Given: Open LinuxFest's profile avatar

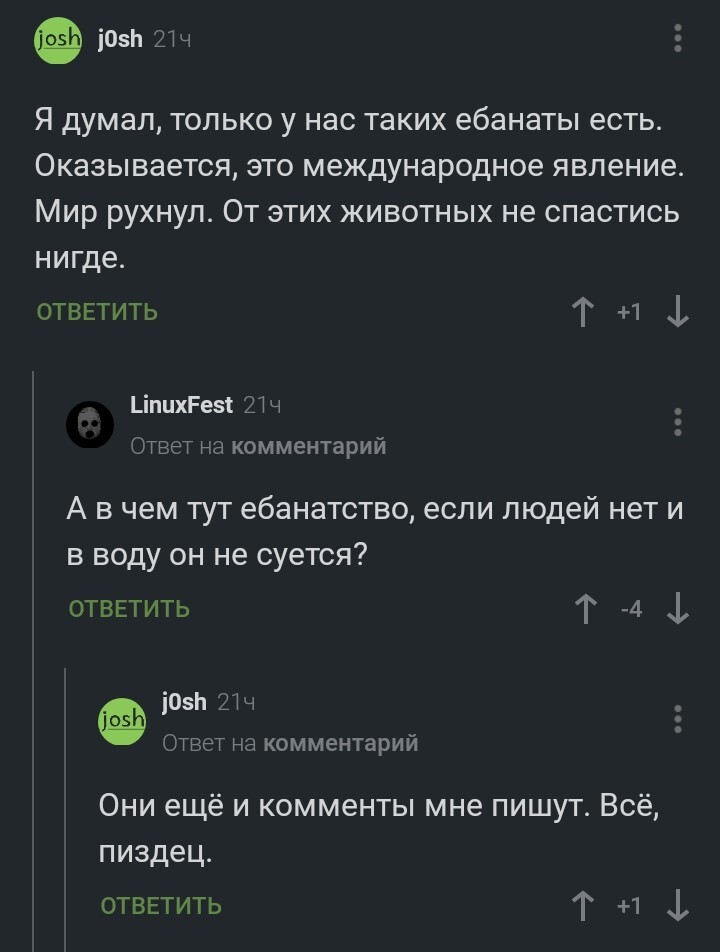Looking at the screenshot, I should click(x=91, y=424).
